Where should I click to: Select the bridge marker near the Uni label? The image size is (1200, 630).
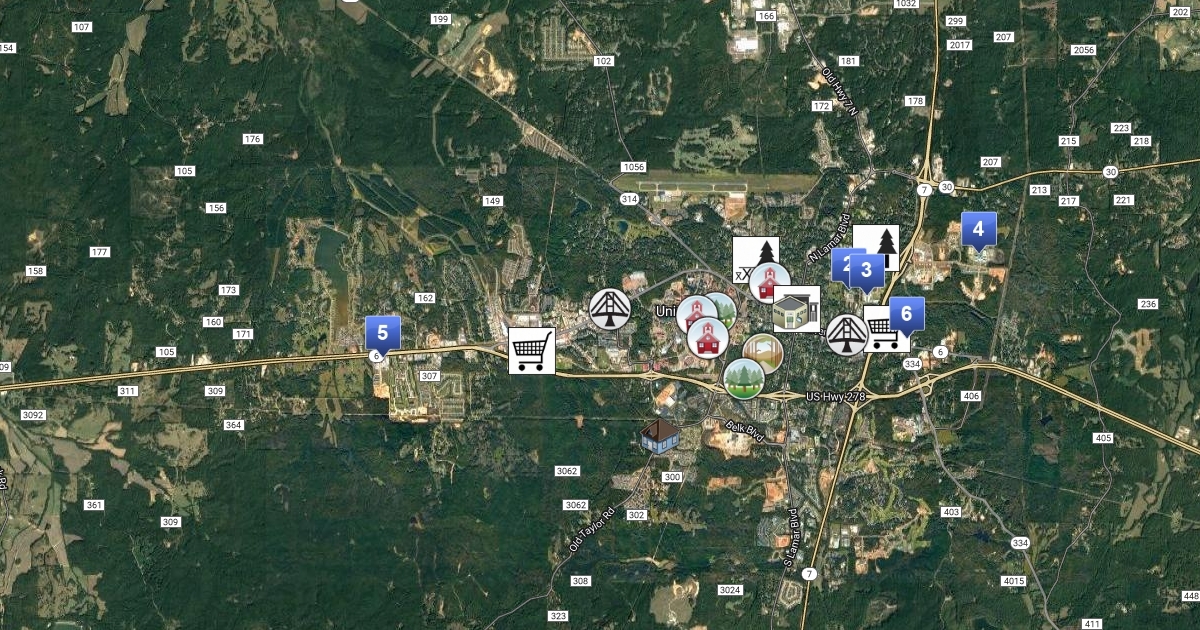tap(608, 309)
